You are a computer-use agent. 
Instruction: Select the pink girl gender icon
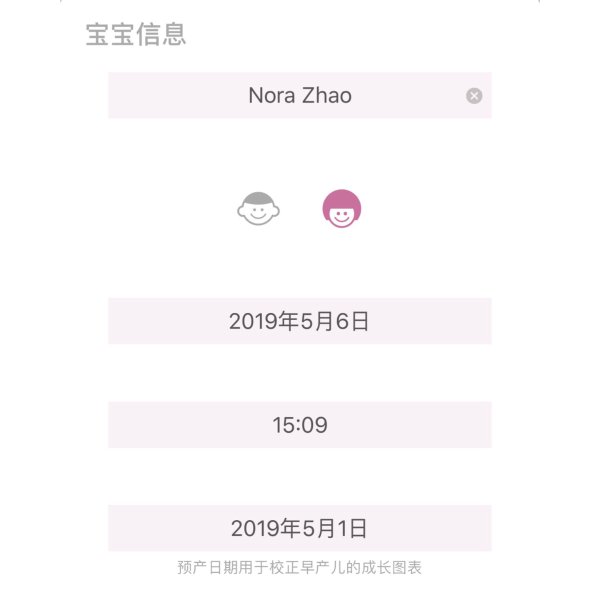342,208
